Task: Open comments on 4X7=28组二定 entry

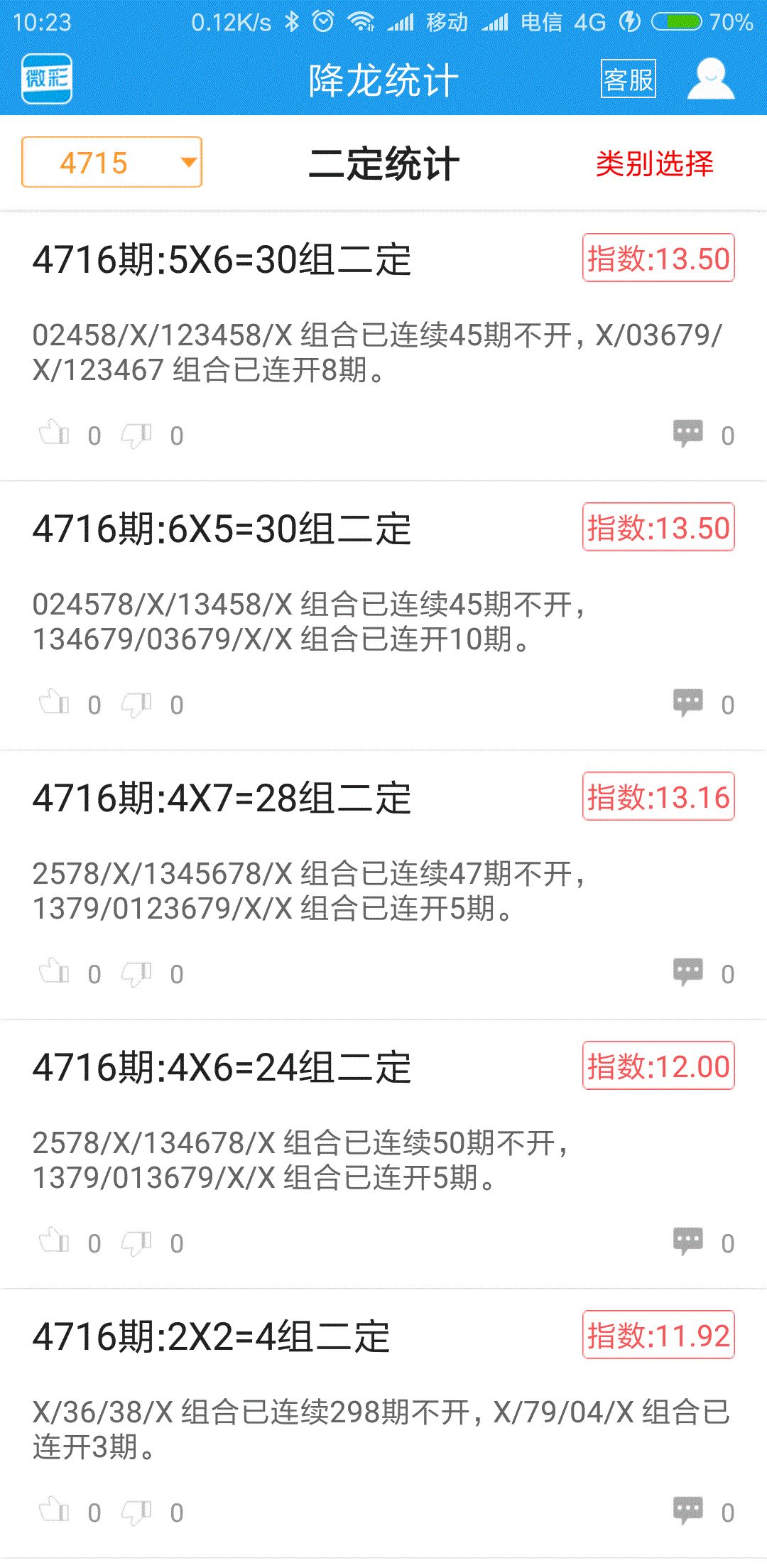Action: click(687, 973)
